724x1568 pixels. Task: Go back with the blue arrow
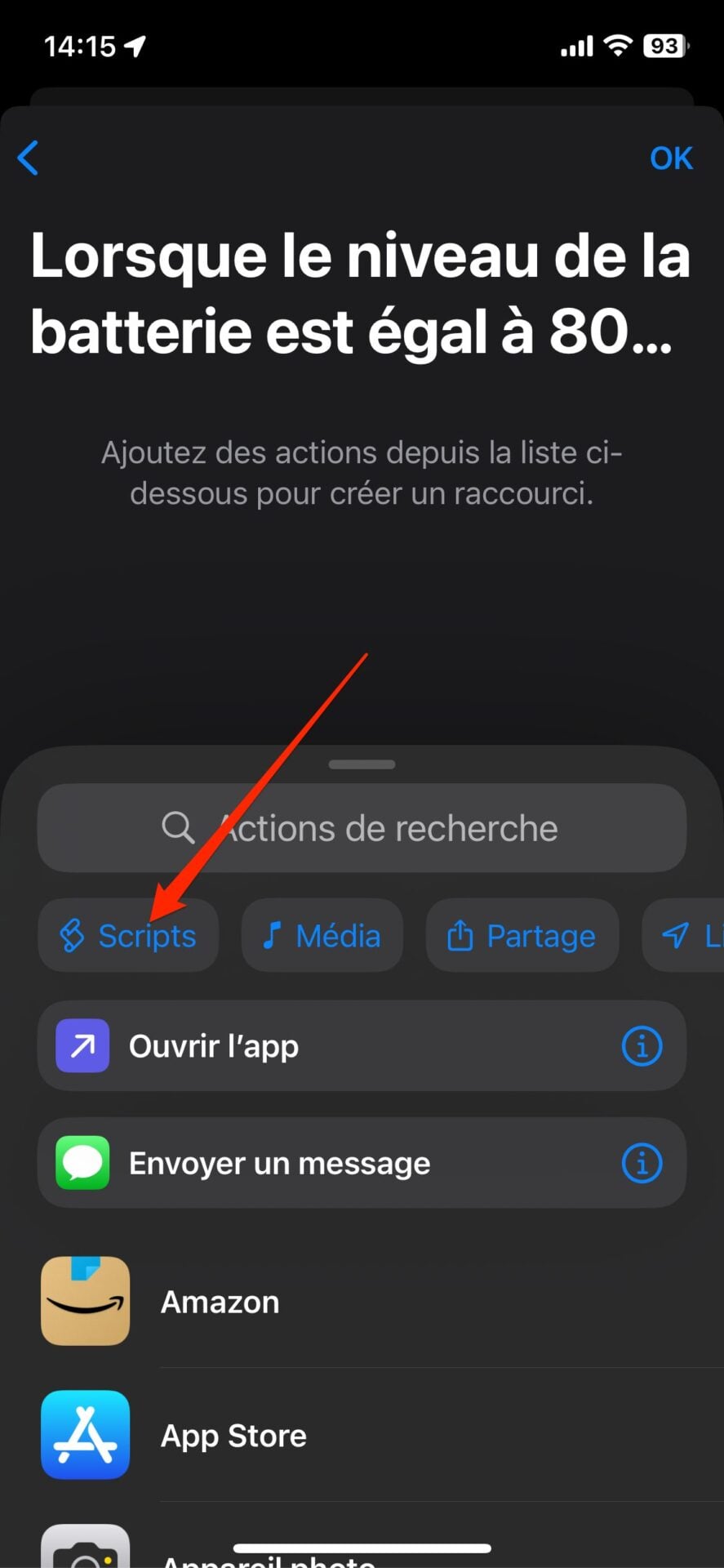(x=29, y=158)
